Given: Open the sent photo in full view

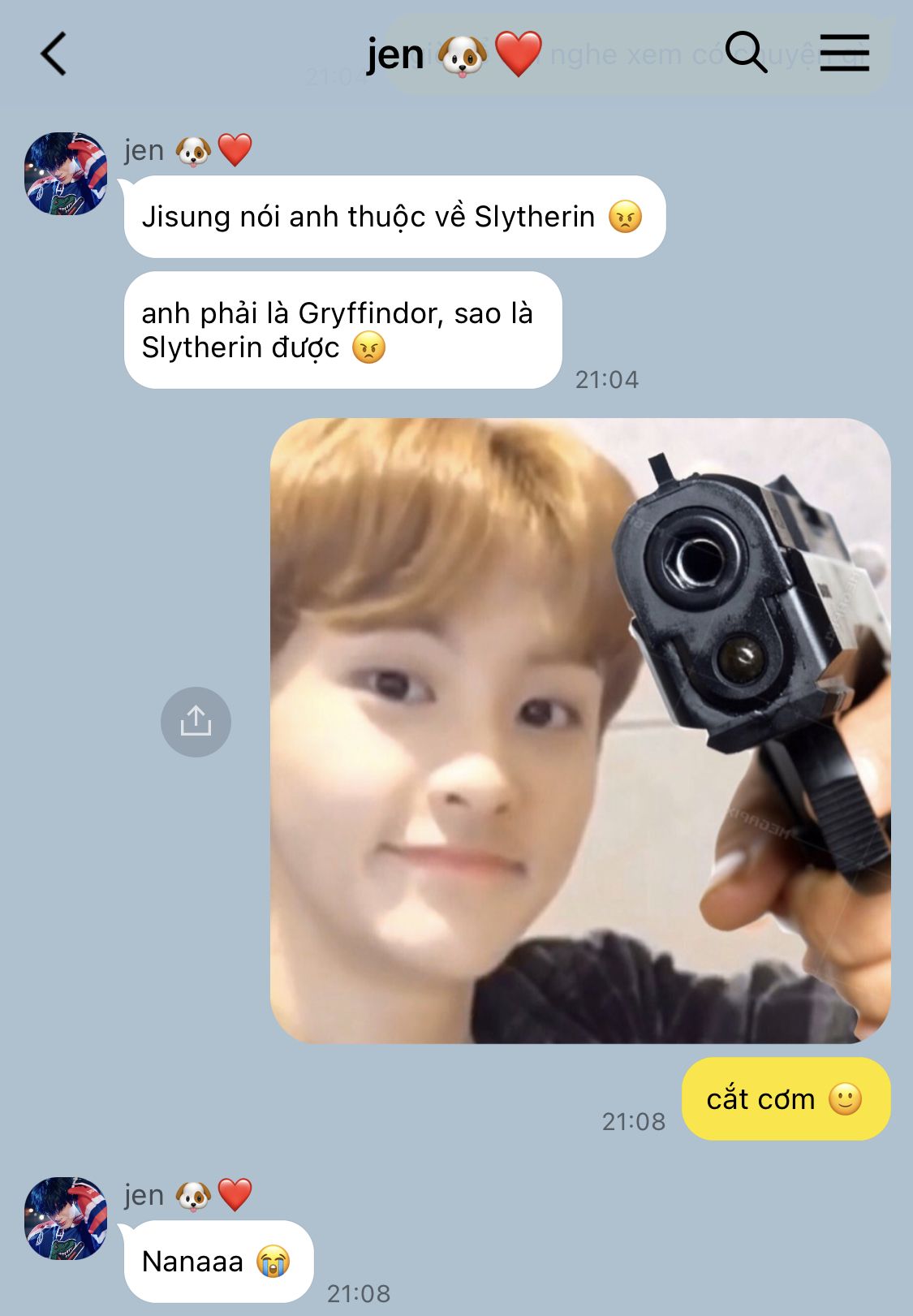Looking at the screenshot, I should coord(579,730).
